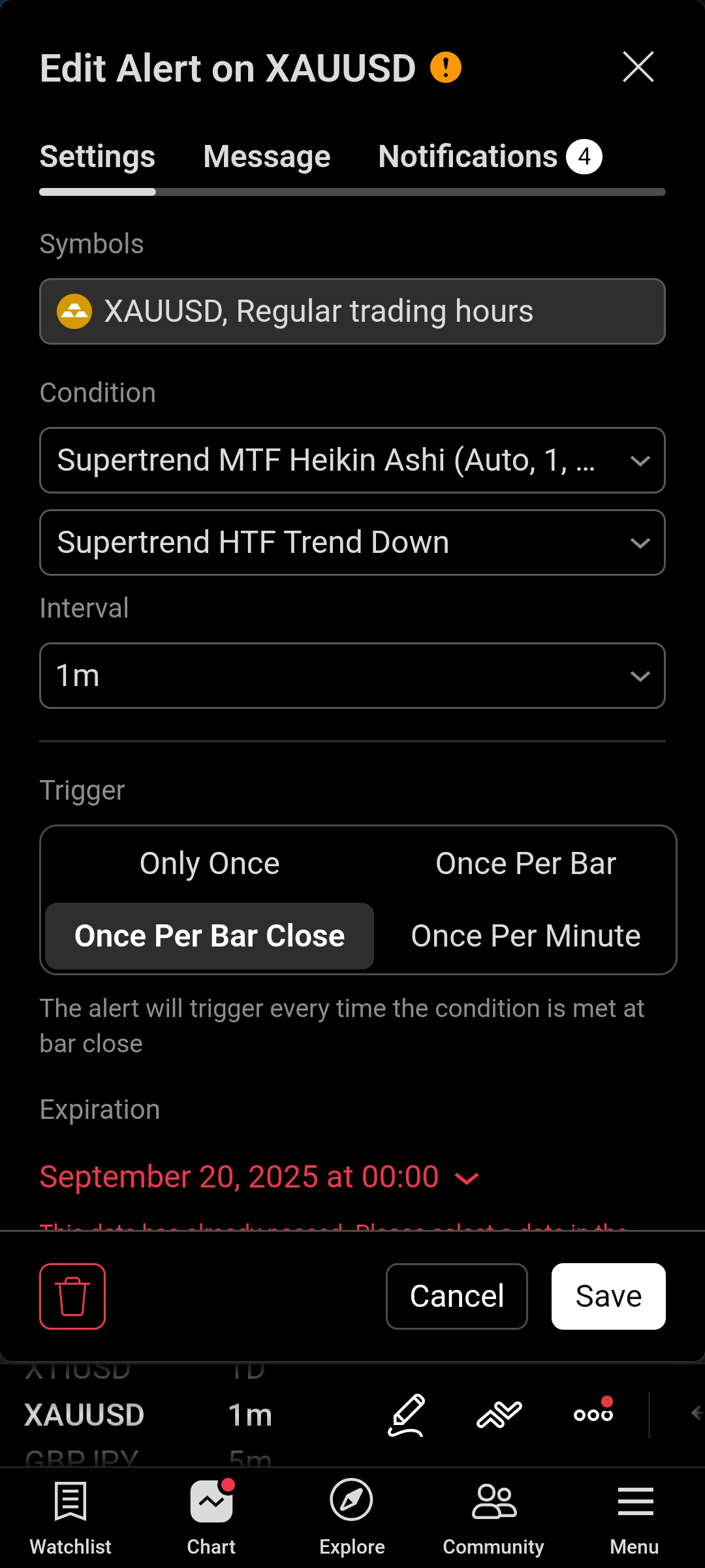Screen dimensions: 705x1568
Task: Expand the Supertrend MTF Heikin Ashi dropdown
Action: [352, 460]
